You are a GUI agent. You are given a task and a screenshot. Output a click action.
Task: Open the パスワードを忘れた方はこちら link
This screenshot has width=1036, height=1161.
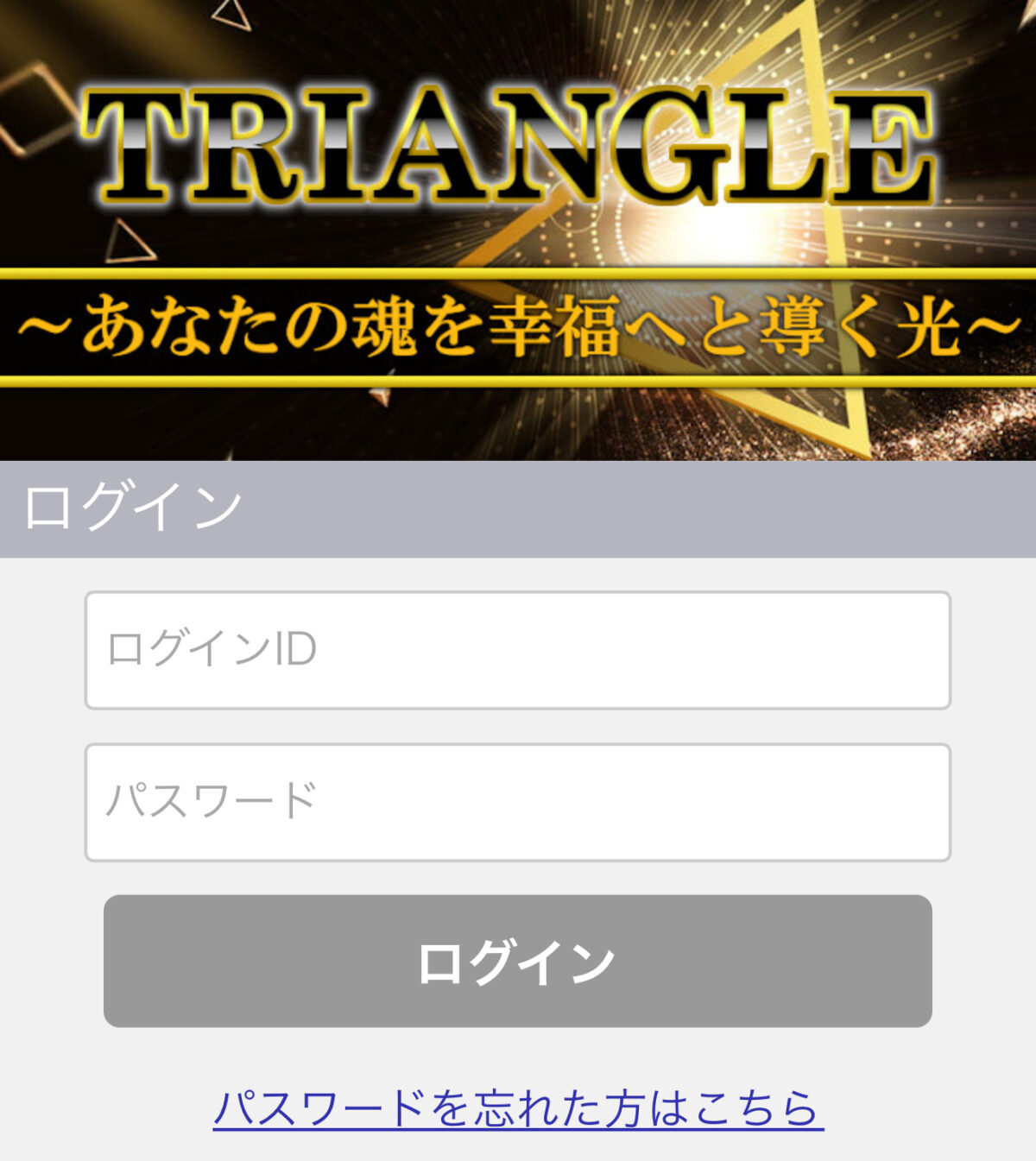[518, 1108]
